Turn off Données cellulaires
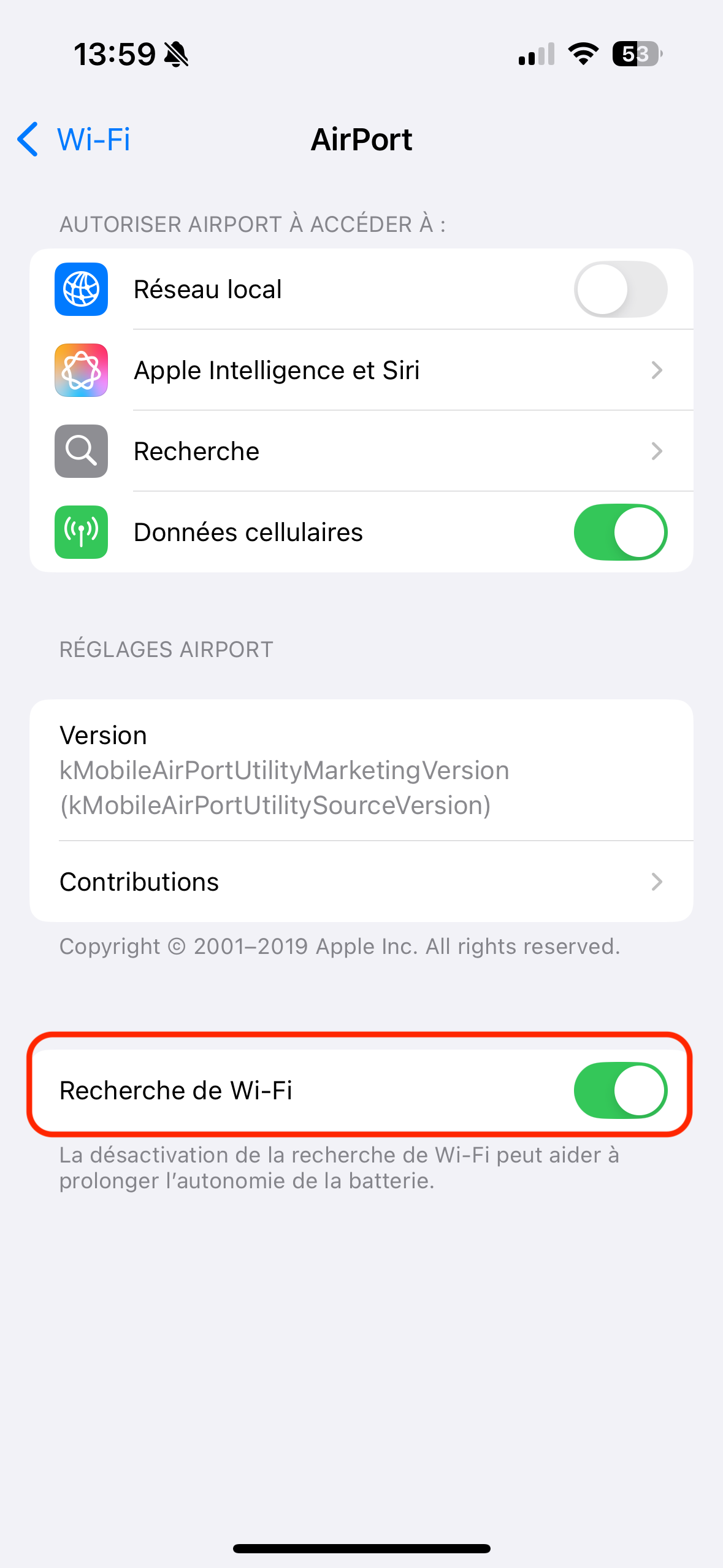 [x=620, y=532]
